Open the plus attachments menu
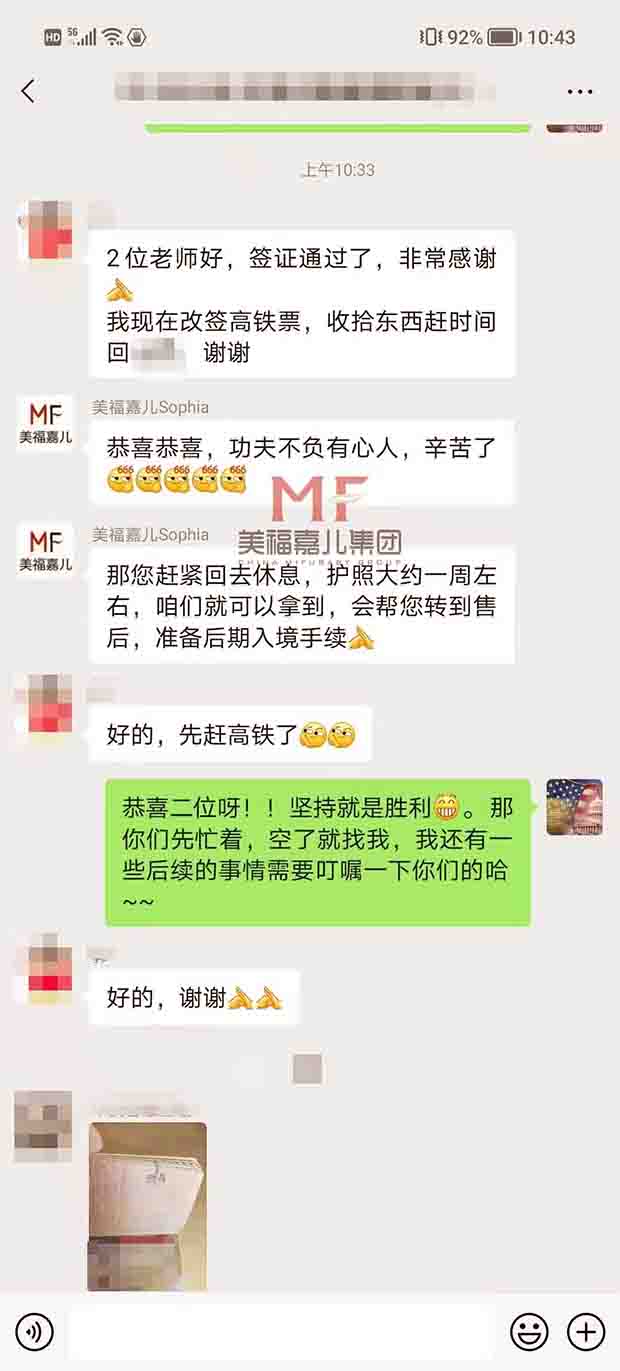 pos(586,1331)
